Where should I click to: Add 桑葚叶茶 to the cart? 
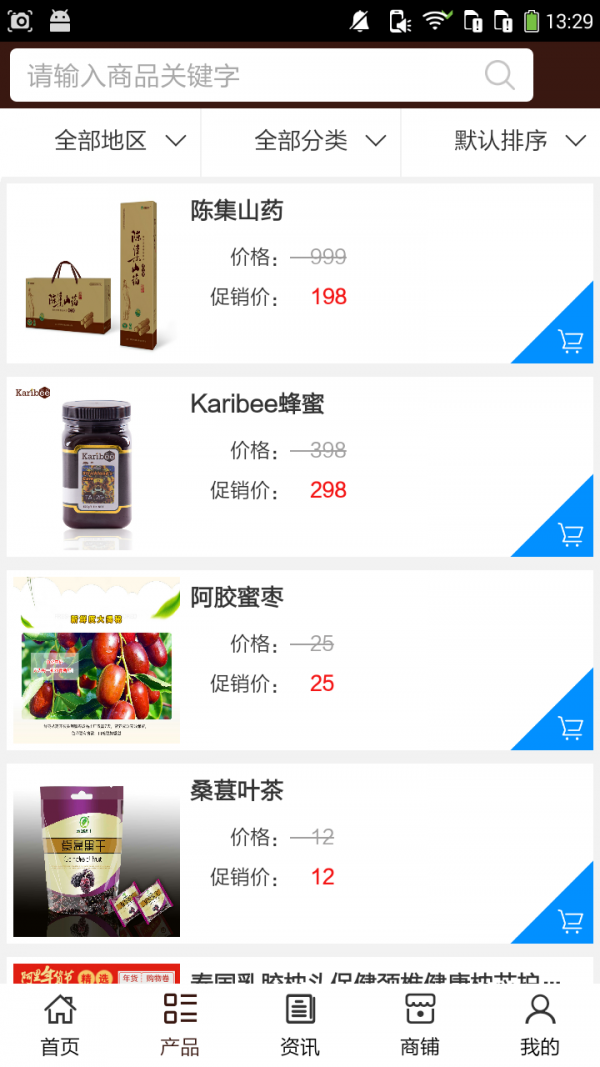571,920
